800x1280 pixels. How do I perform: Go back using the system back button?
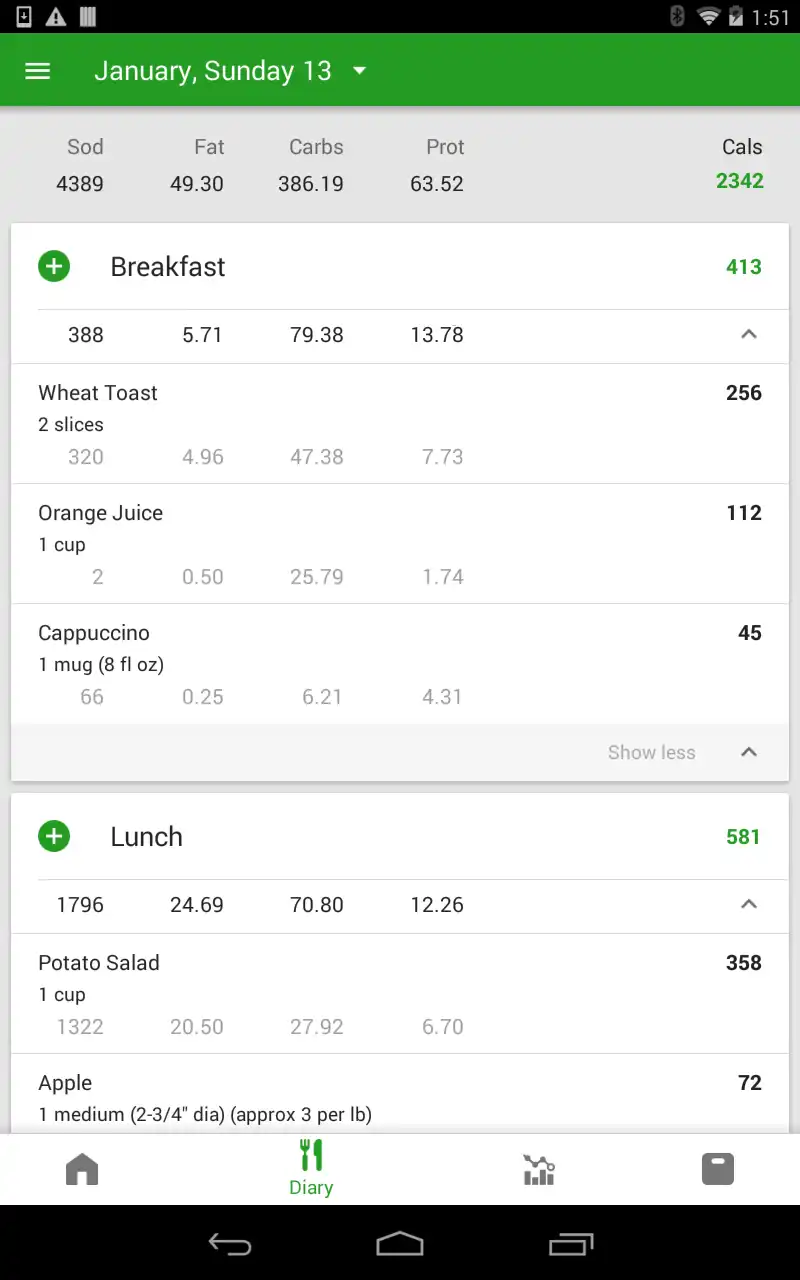tap(229, 1243)
